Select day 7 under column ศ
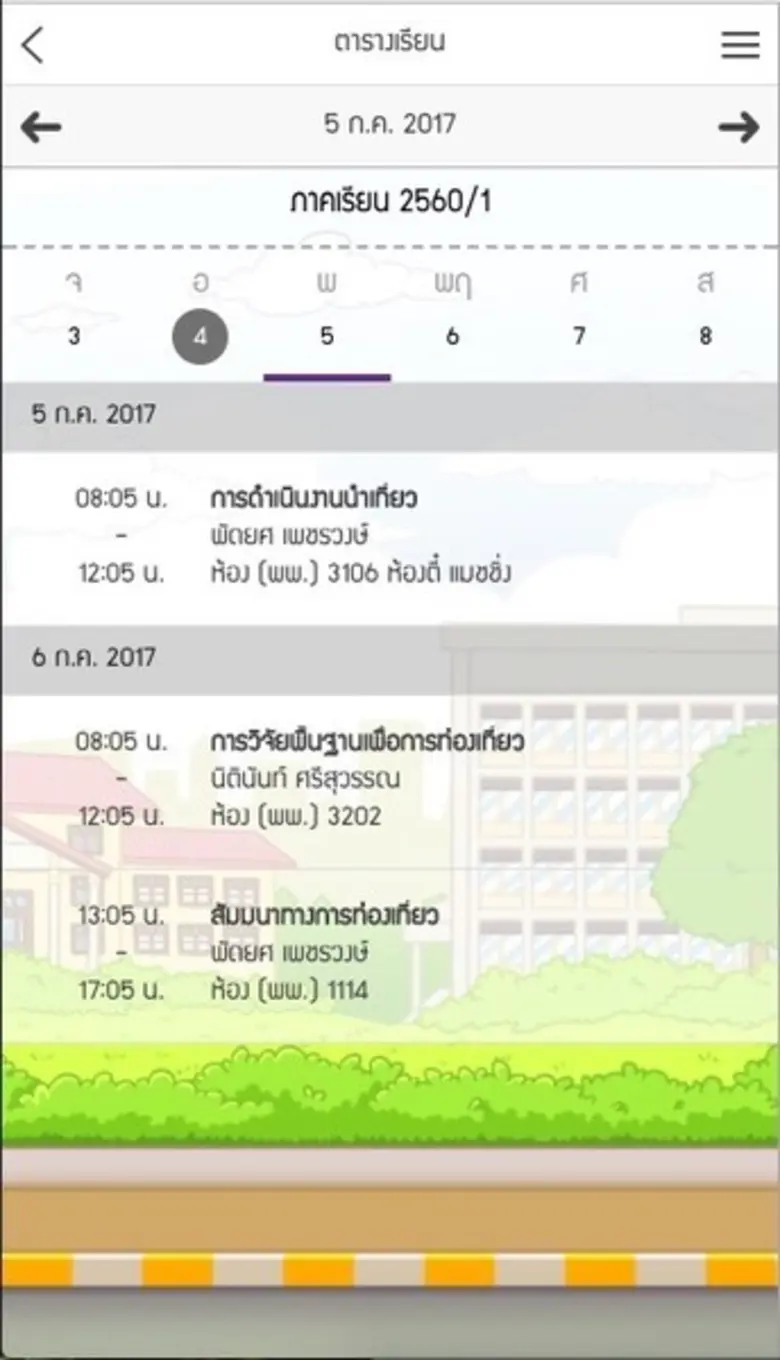780x1360 pixels. [x=580, y=336]
